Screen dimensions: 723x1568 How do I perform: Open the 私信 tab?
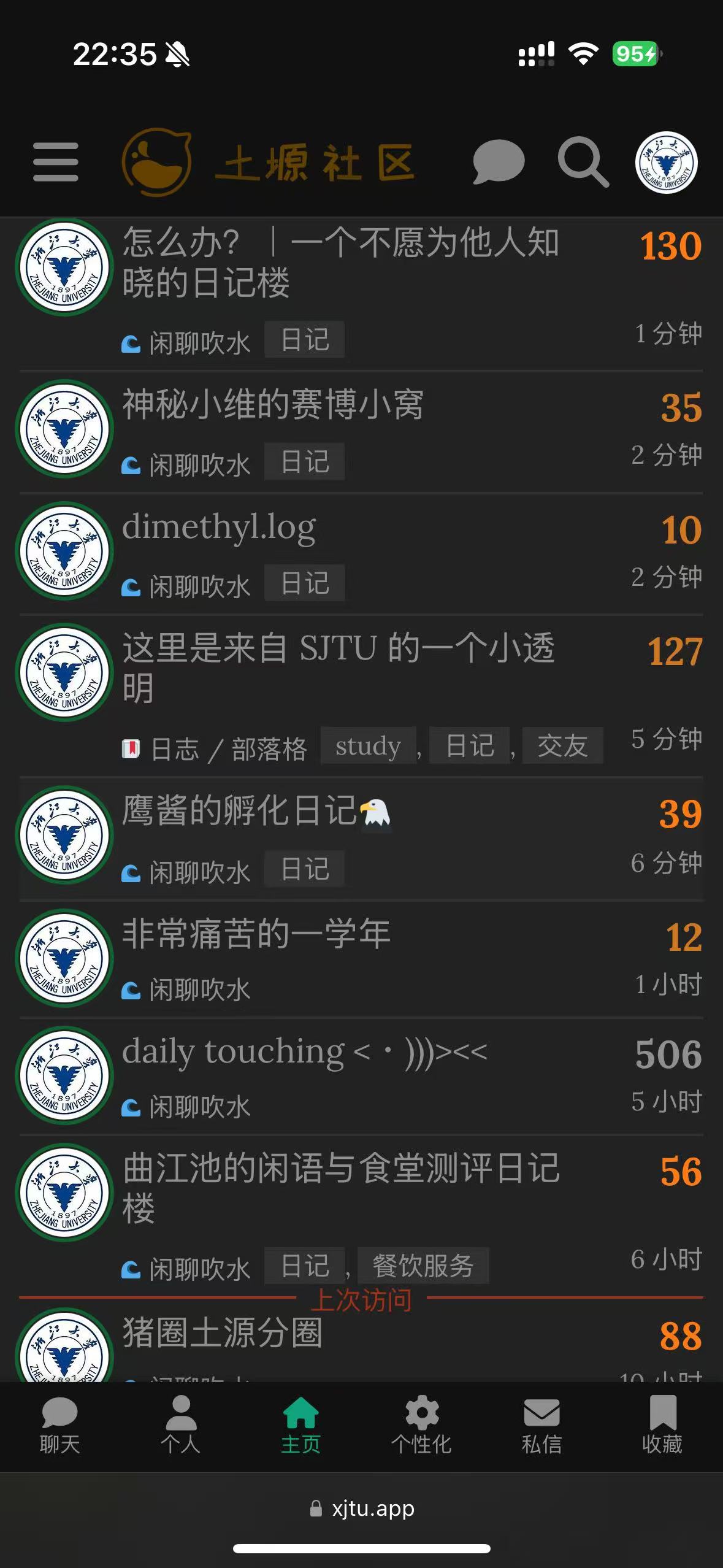(x=541, y=1424)
